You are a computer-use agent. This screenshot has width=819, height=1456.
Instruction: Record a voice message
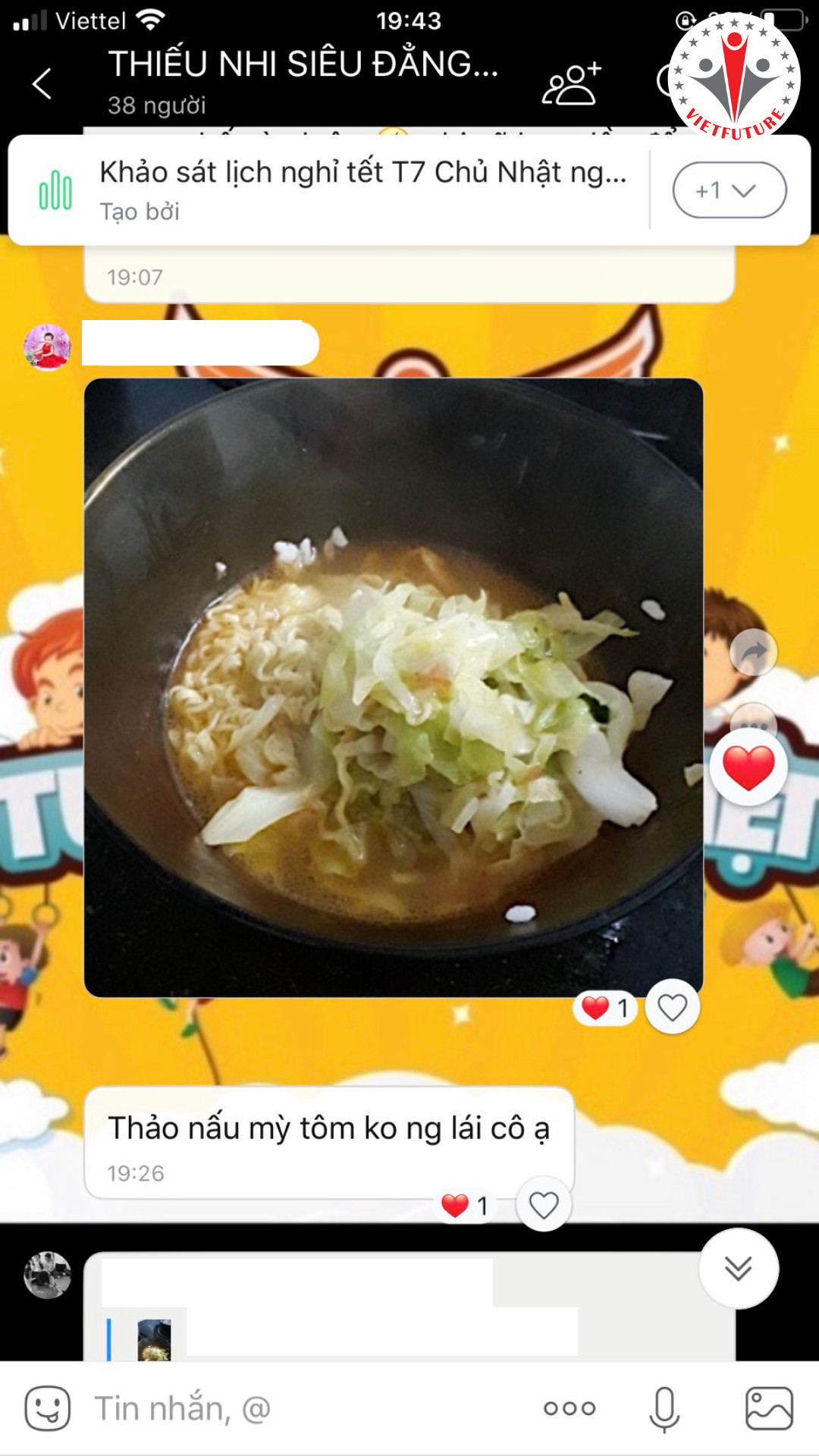coord(664,1409)
